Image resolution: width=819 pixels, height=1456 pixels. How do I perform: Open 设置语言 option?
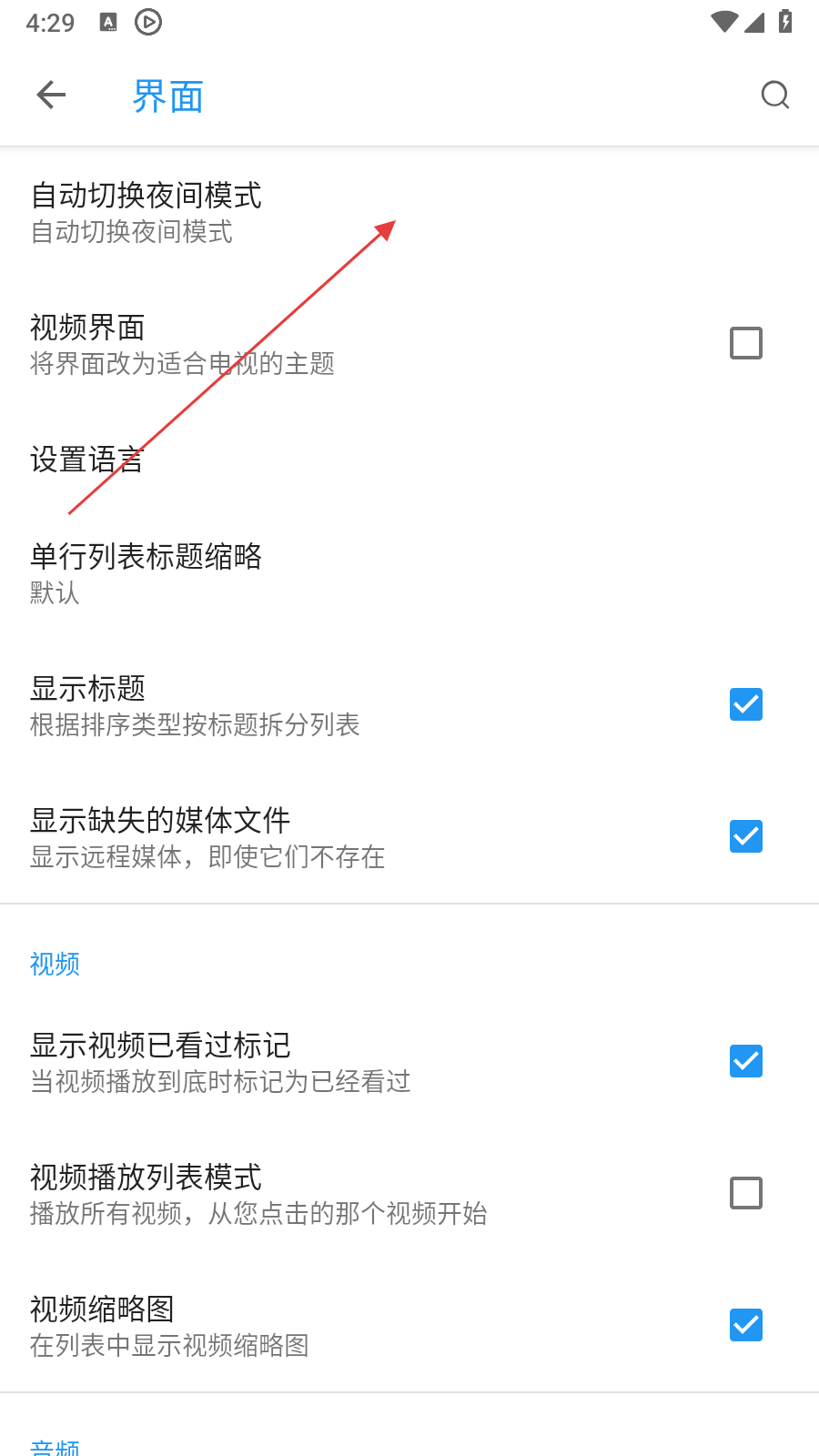pos(87,460)
